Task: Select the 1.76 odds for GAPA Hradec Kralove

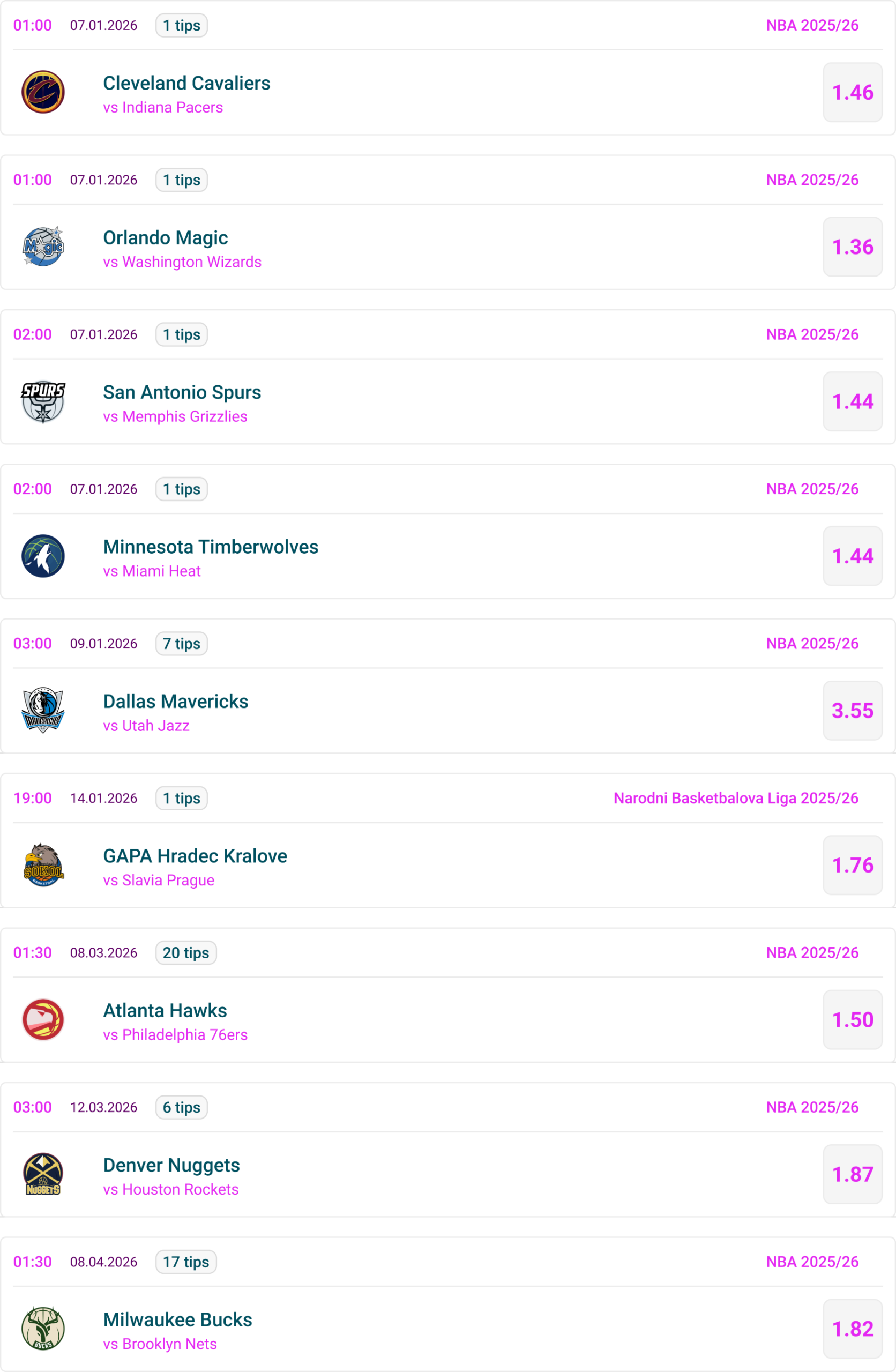Action: click(852, 864)
